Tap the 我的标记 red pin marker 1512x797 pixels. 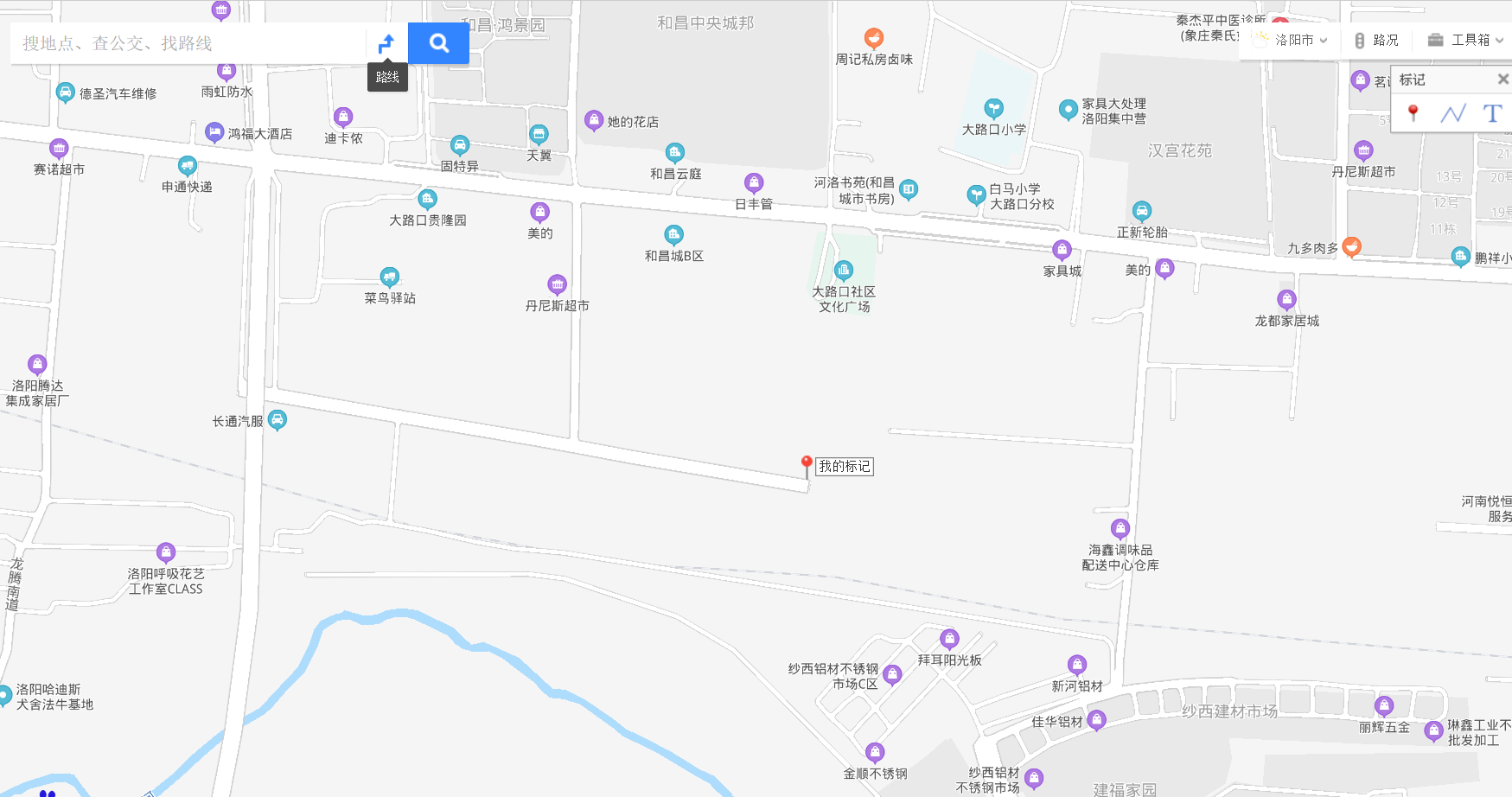(x=807, y=466)
